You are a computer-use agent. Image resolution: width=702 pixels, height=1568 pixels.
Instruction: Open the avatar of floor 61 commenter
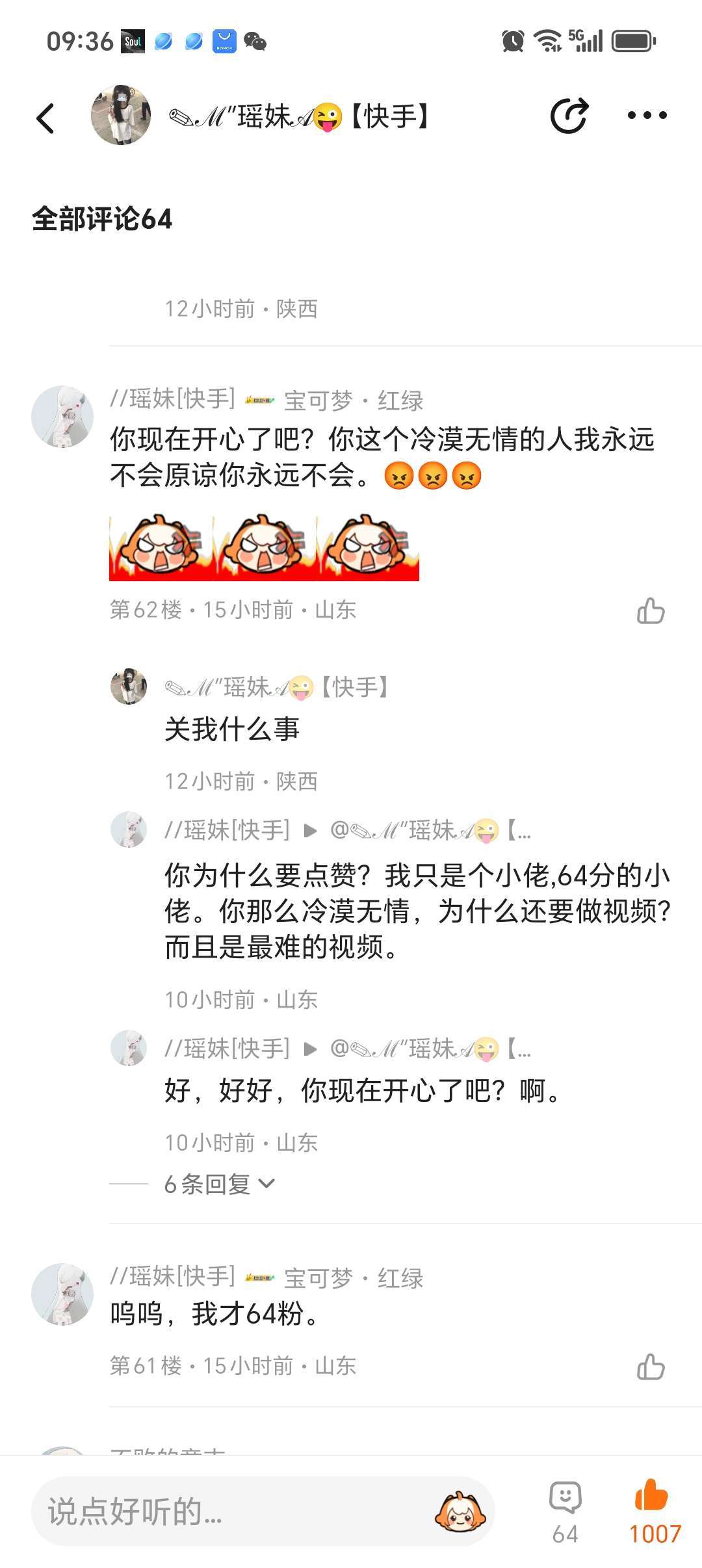(62, 1294)
